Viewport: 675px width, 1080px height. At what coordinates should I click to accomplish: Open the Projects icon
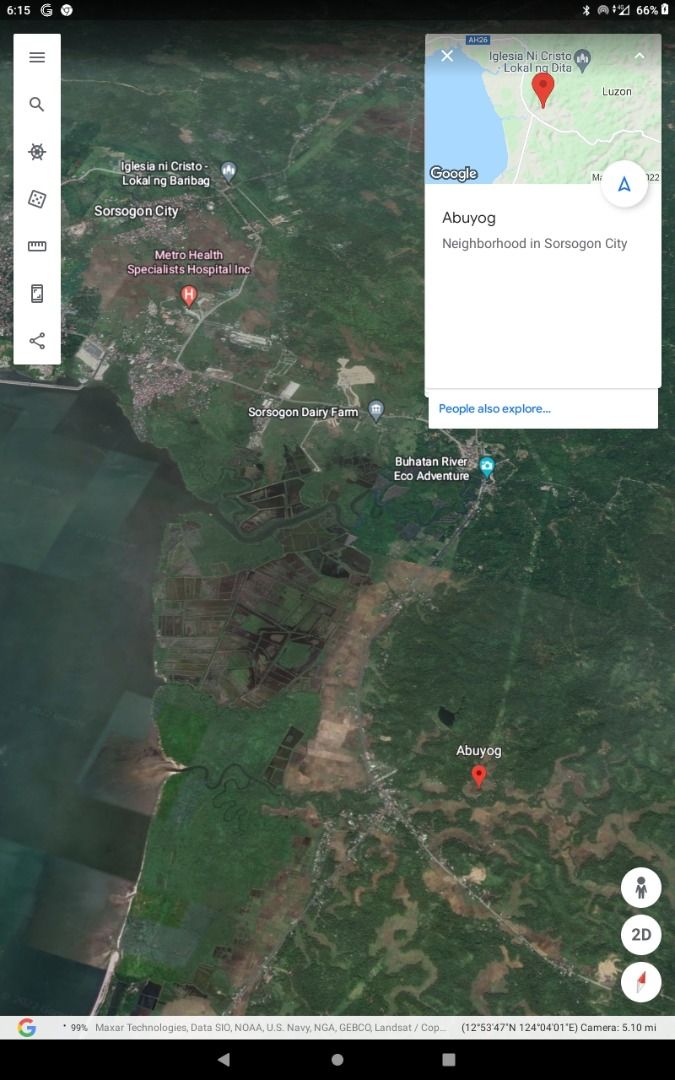37,293
